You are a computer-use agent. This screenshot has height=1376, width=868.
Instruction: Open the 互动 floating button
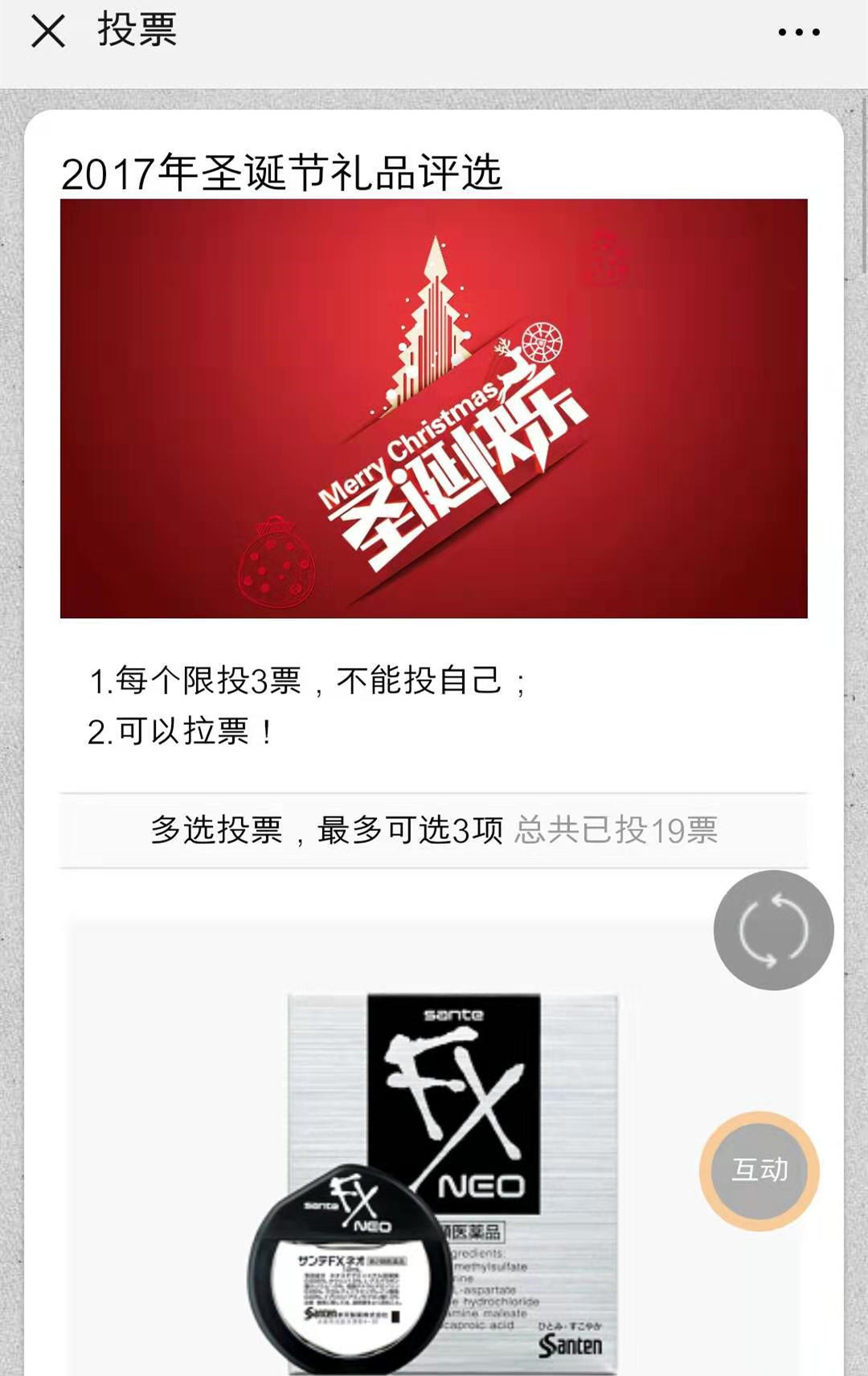(x=759, y=1170)
